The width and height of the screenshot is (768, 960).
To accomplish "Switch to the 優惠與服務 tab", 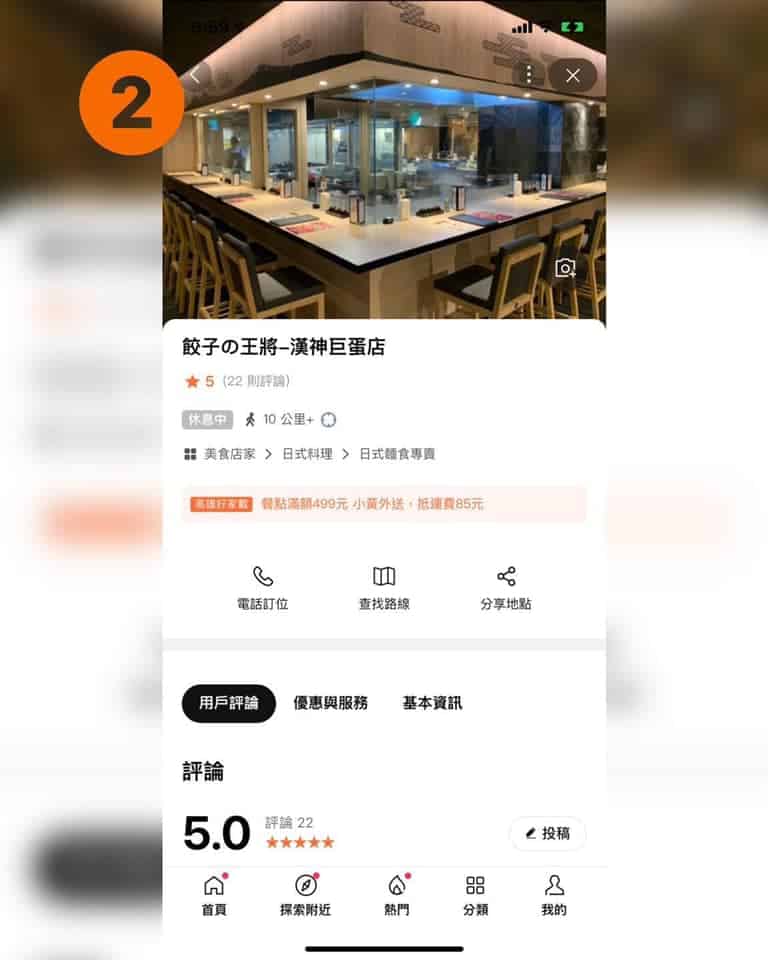I will [x=330, y=703].
